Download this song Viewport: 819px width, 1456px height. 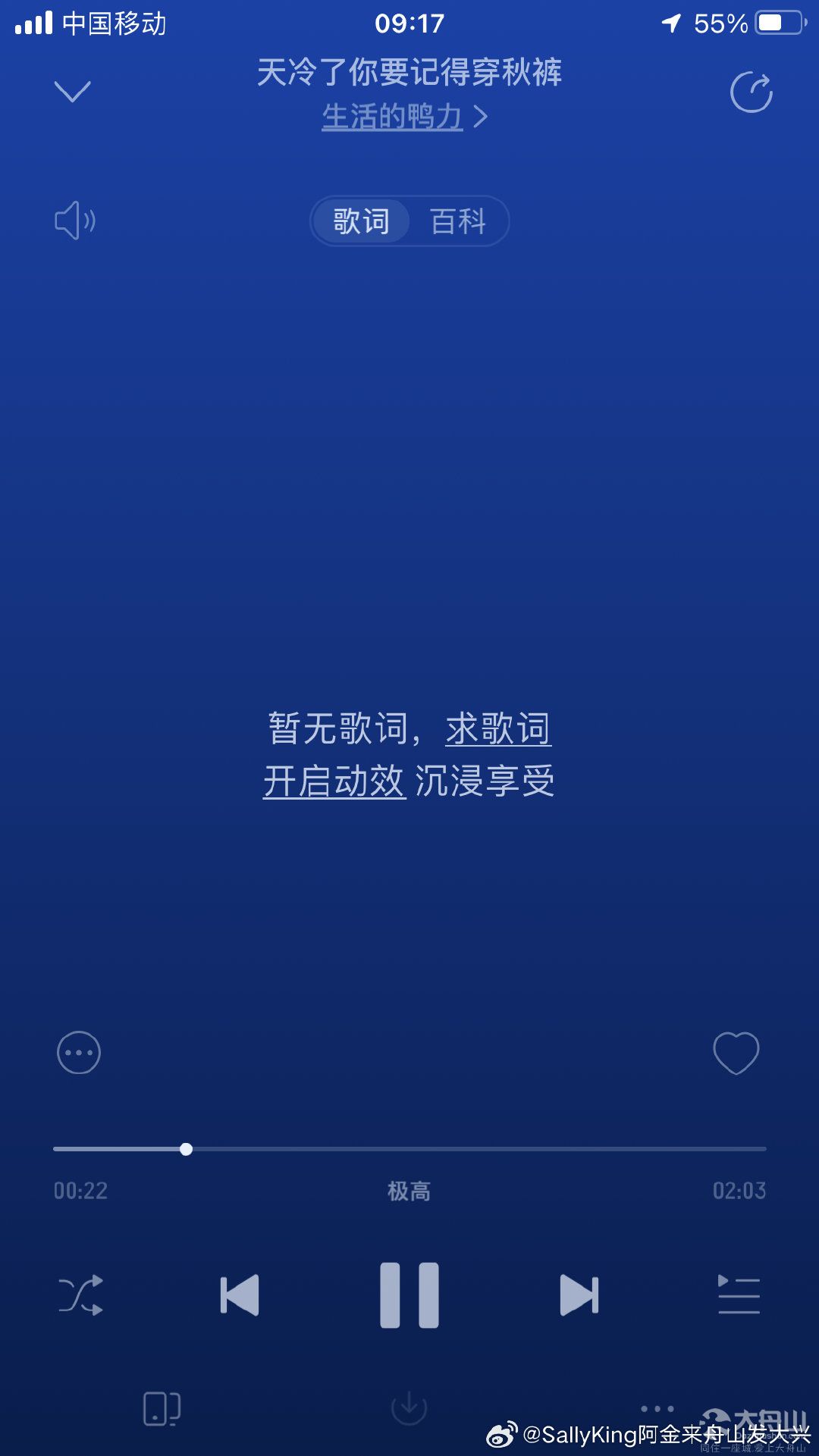(x=409, y=1407)
